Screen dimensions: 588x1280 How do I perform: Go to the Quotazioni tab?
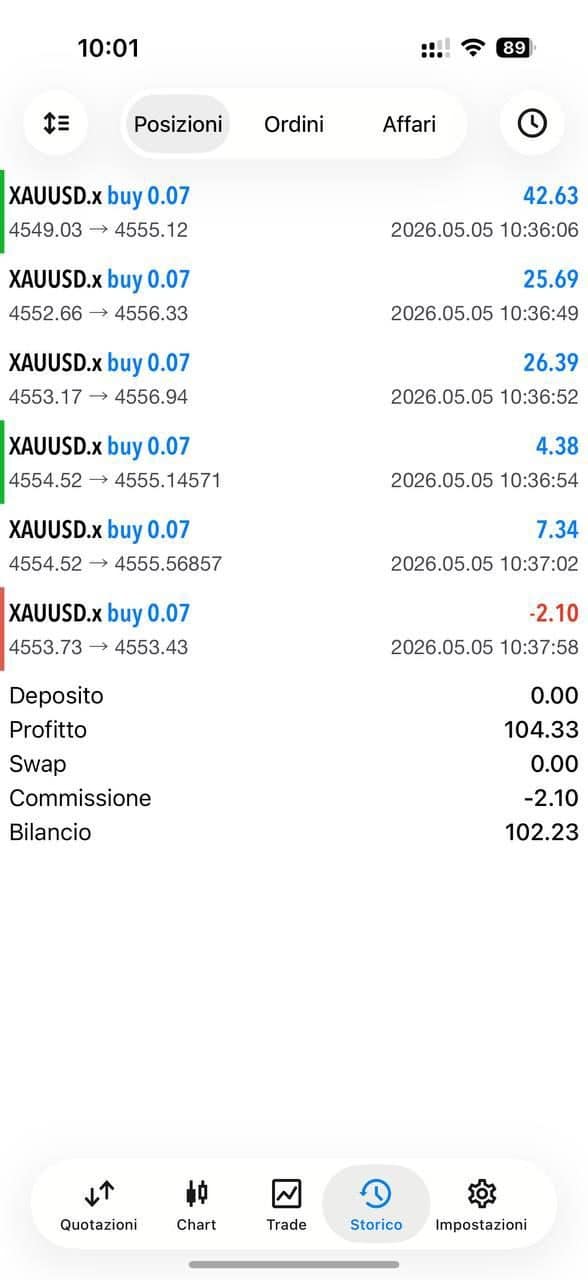click(99, 1205)
